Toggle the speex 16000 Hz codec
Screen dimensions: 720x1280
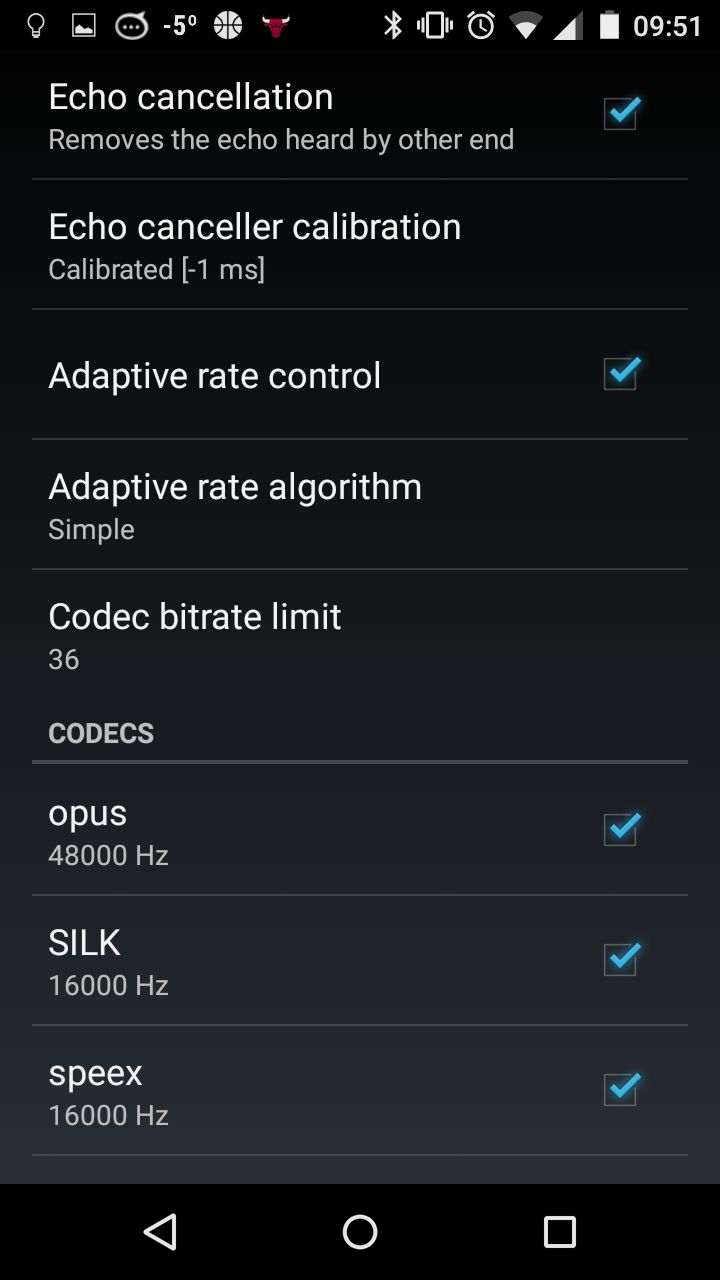pyautogui.click(x=620, y=1089)
